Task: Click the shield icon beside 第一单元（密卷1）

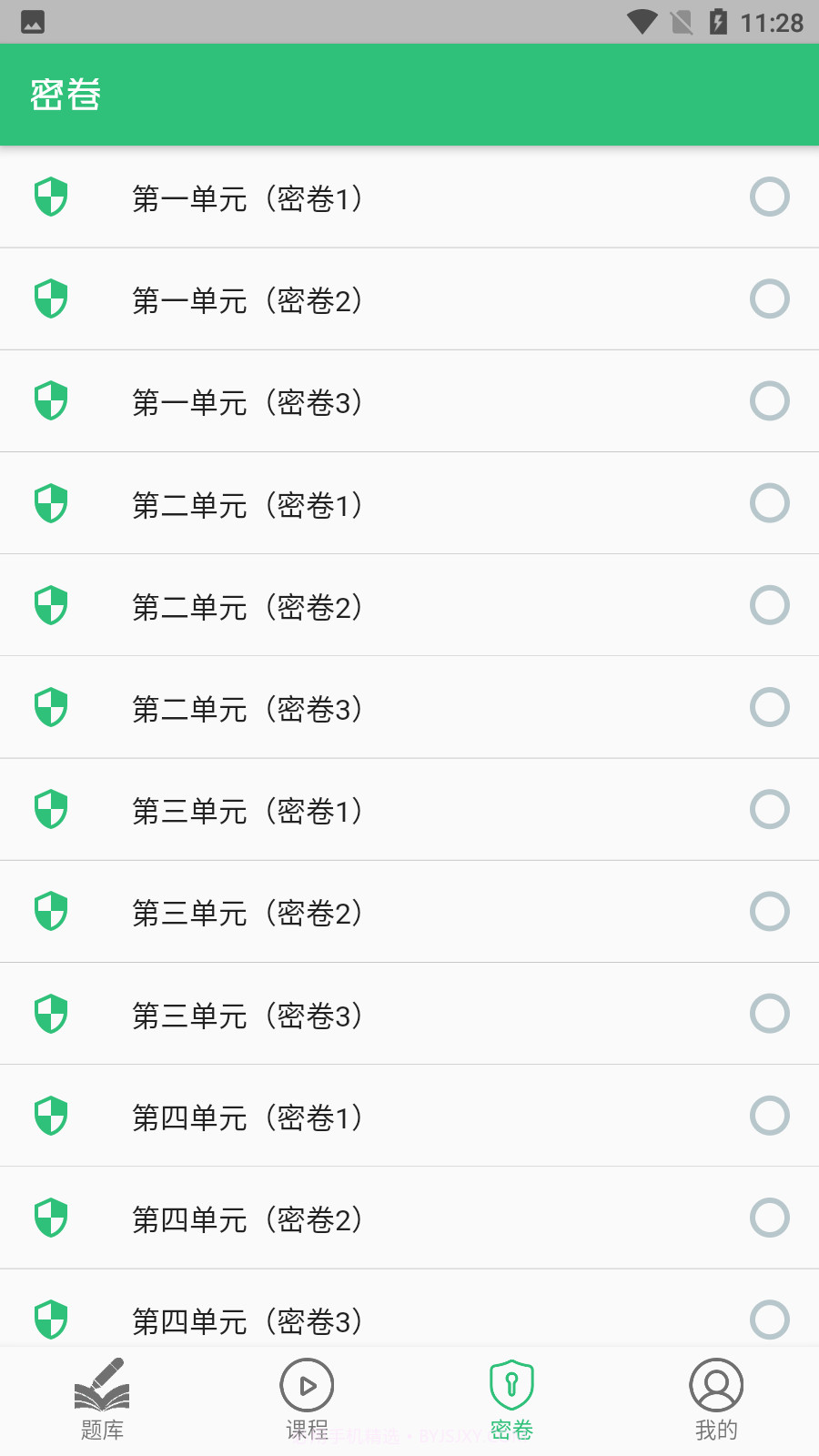Action: point(51,197)
